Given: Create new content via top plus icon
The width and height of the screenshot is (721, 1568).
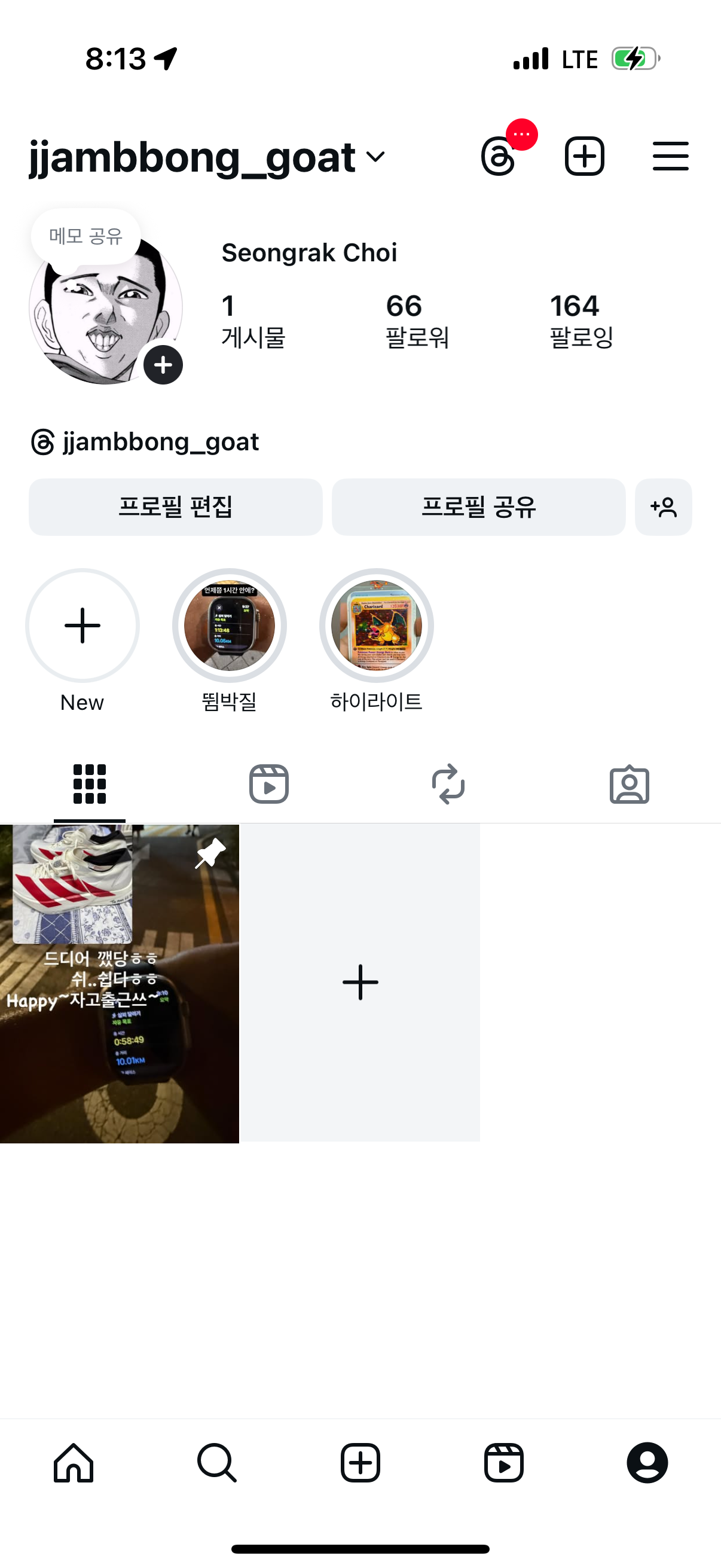Looking at the screenshot, I should point(584,157).
